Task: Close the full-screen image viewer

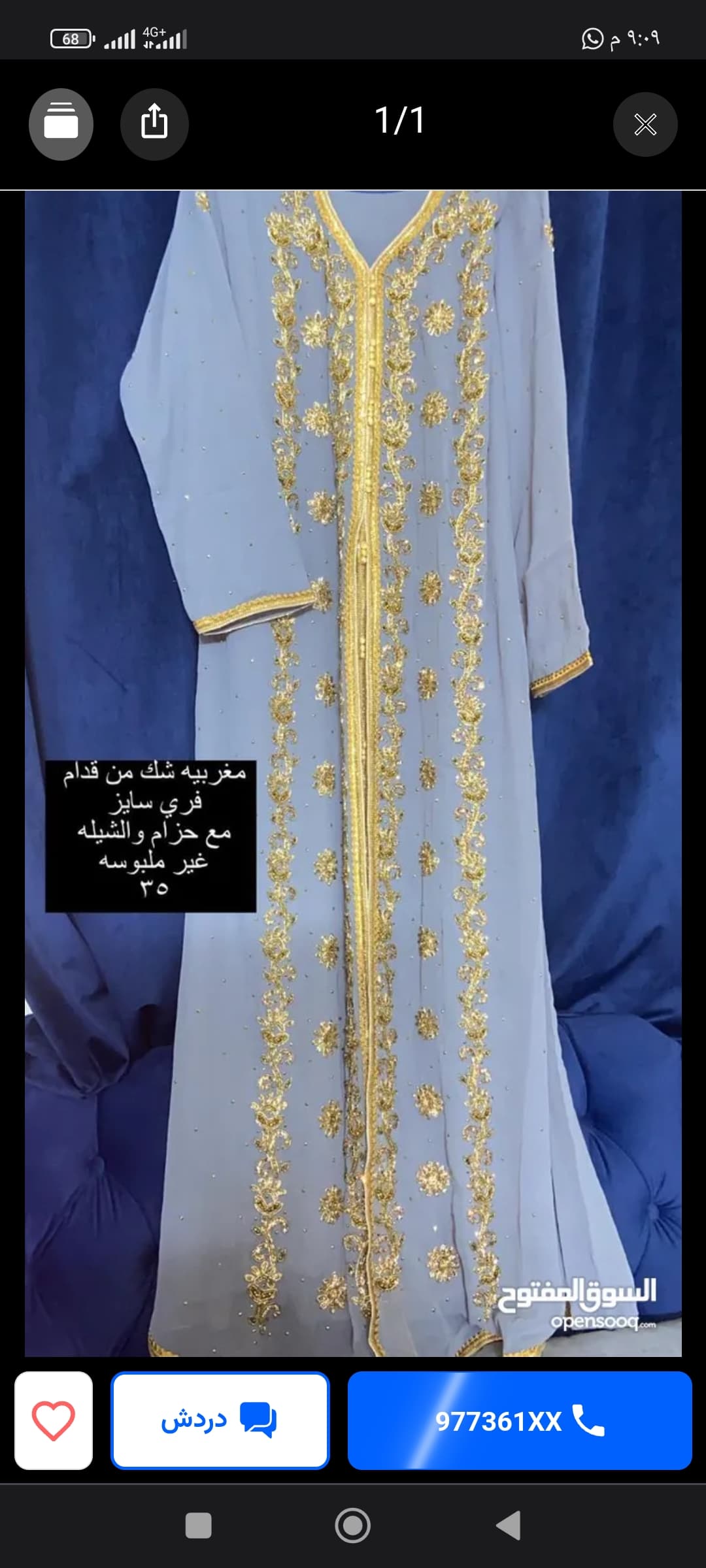Action: [645, 124]
